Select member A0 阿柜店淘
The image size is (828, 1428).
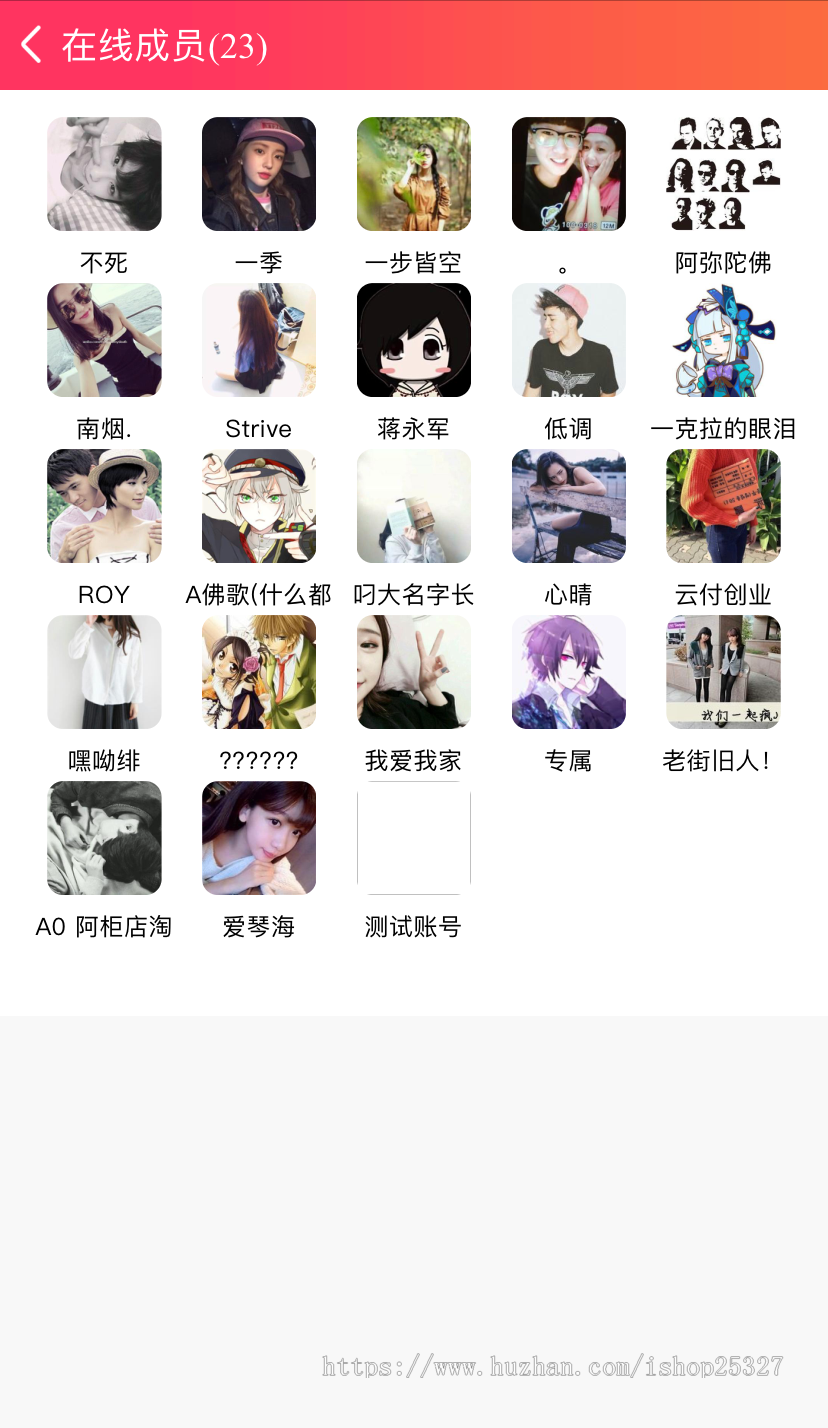(x=104, y=926)
